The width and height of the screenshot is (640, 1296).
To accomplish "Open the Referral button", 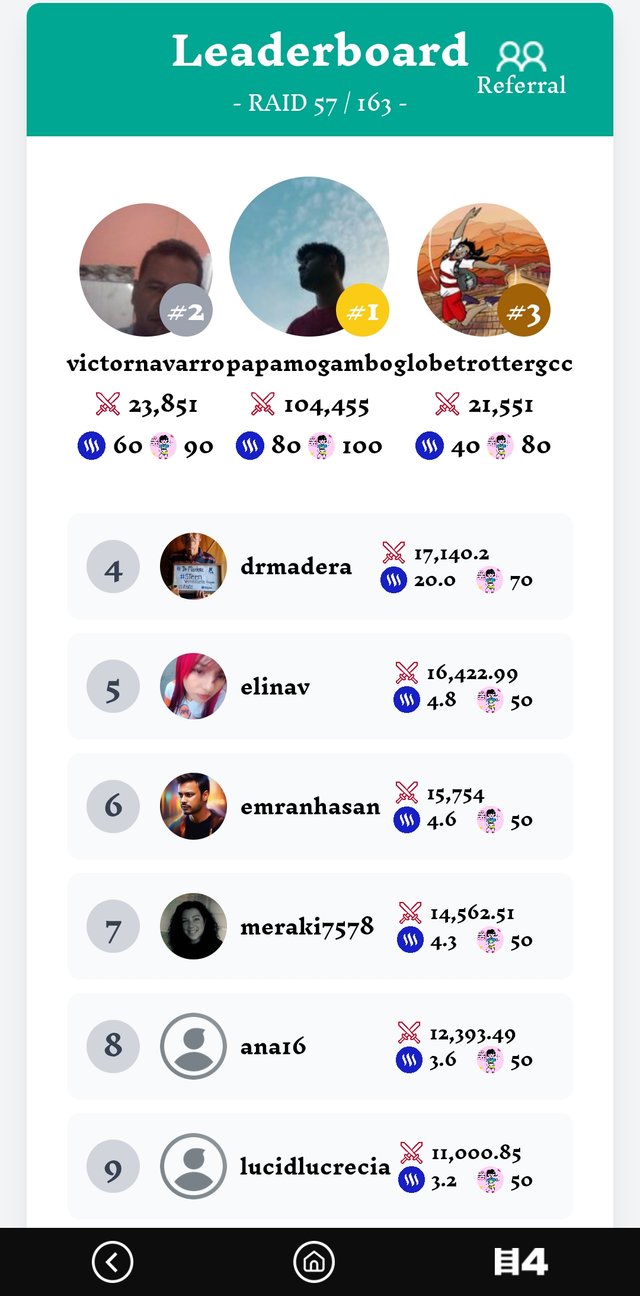I will pos(521,67).
